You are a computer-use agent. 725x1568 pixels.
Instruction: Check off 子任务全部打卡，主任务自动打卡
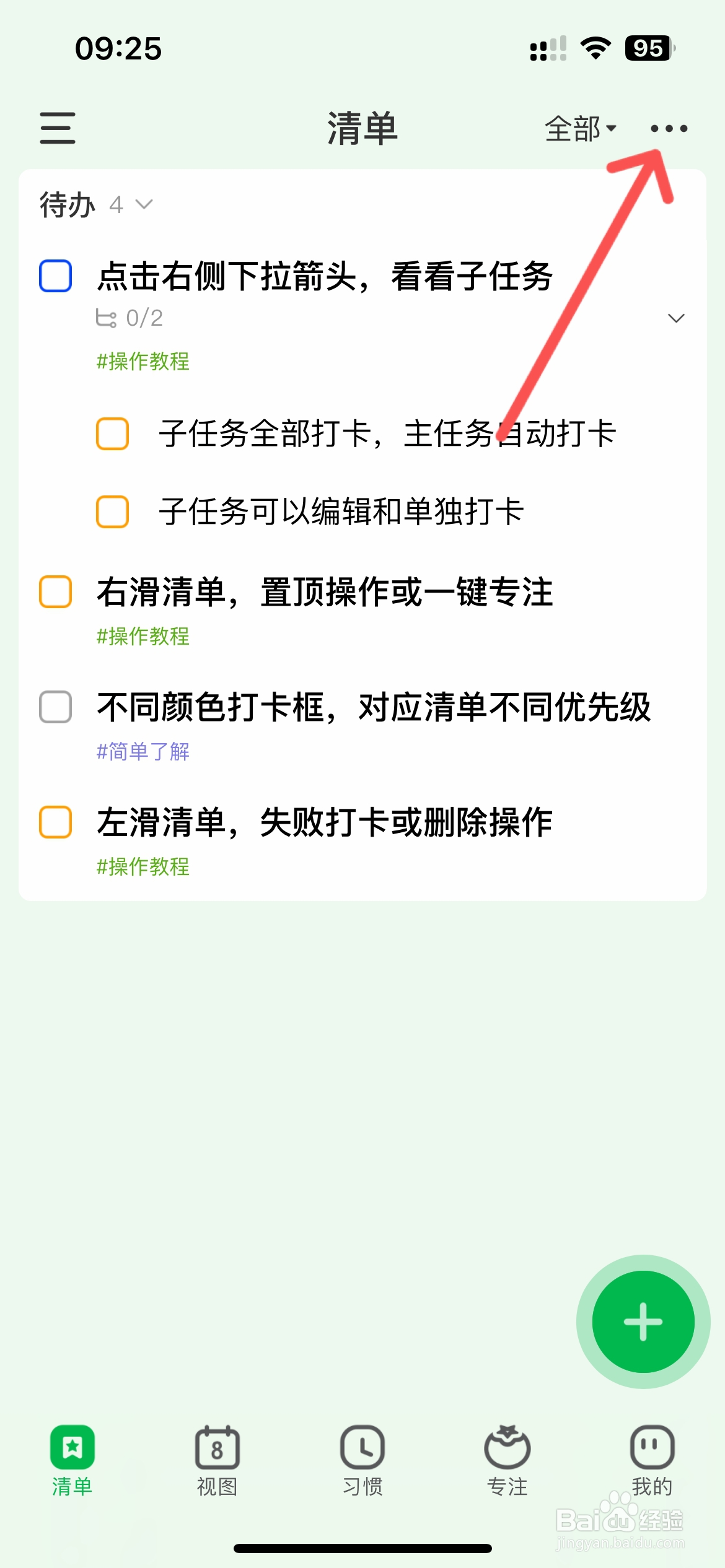[x=112, y=433]
